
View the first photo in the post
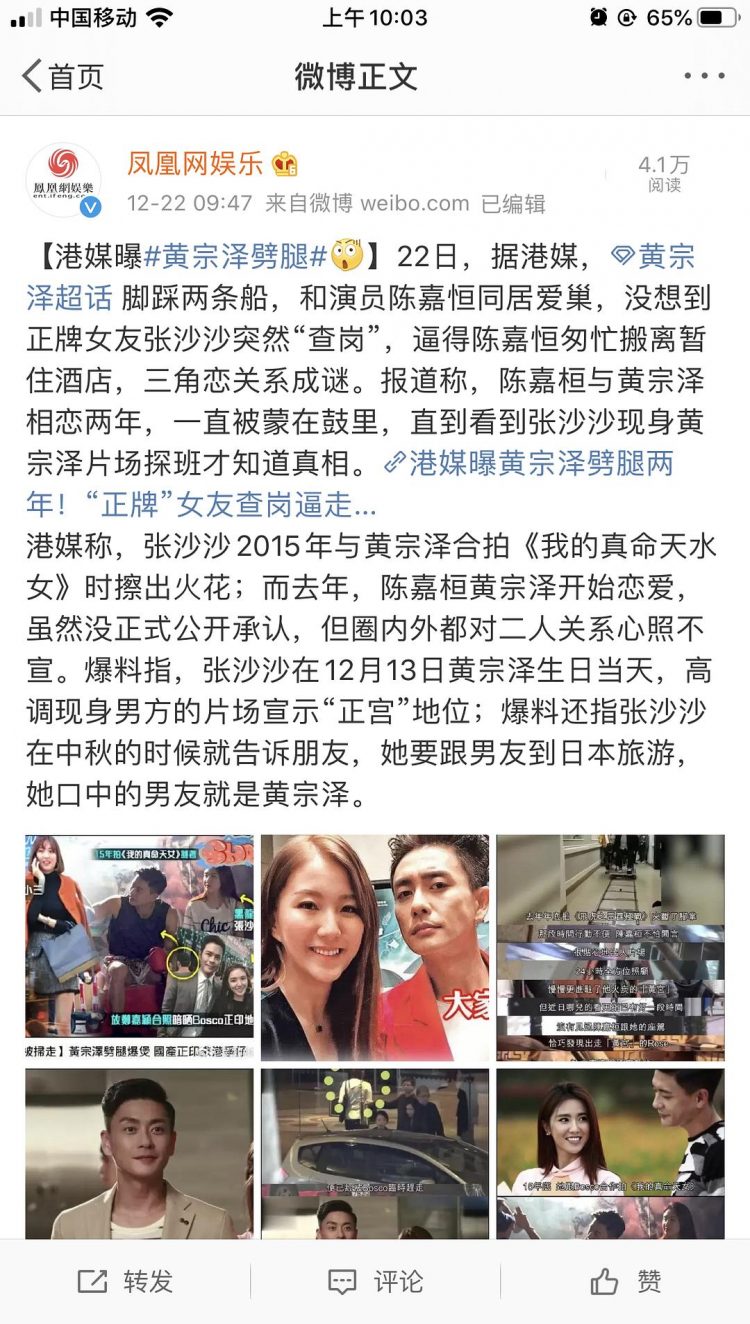[139, 948]
